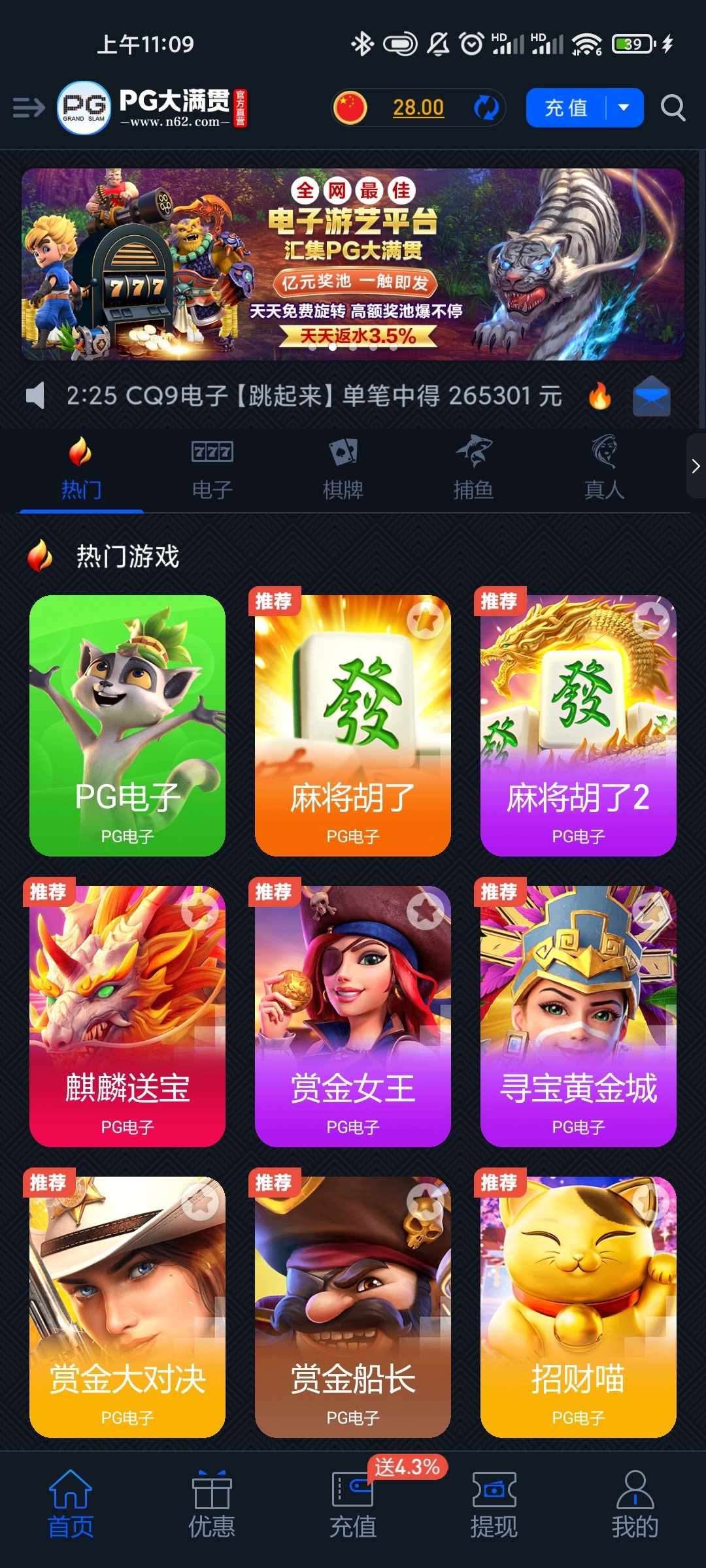Open the 招财喵 game card
The width and height of the screenshot is (706, 1568).
(578, 1307)
